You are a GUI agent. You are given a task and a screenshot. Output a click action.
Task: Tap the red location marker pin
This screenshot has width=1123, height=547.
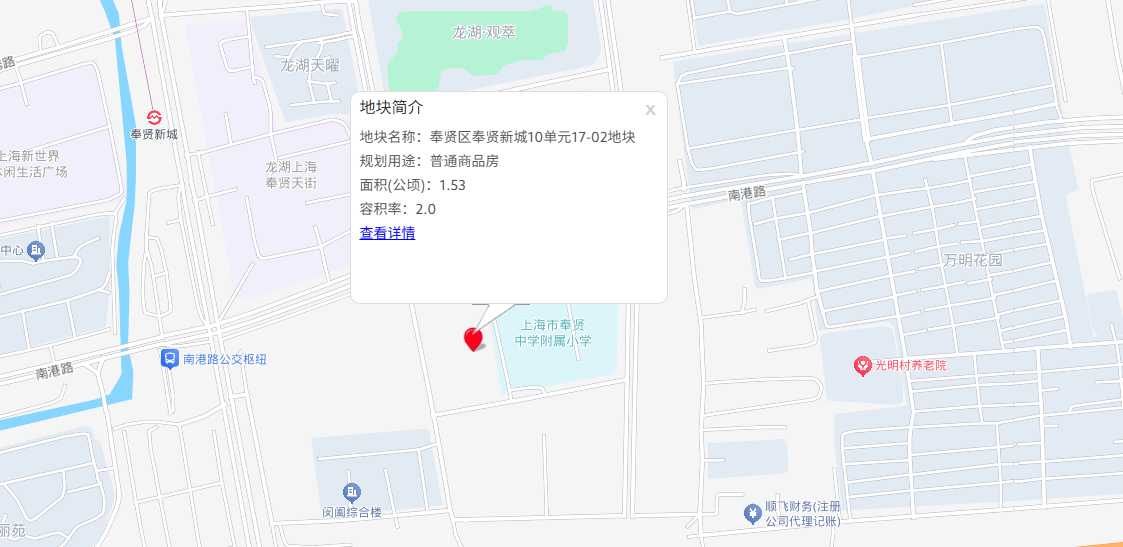pyautogui.click(x=473, y=339)
